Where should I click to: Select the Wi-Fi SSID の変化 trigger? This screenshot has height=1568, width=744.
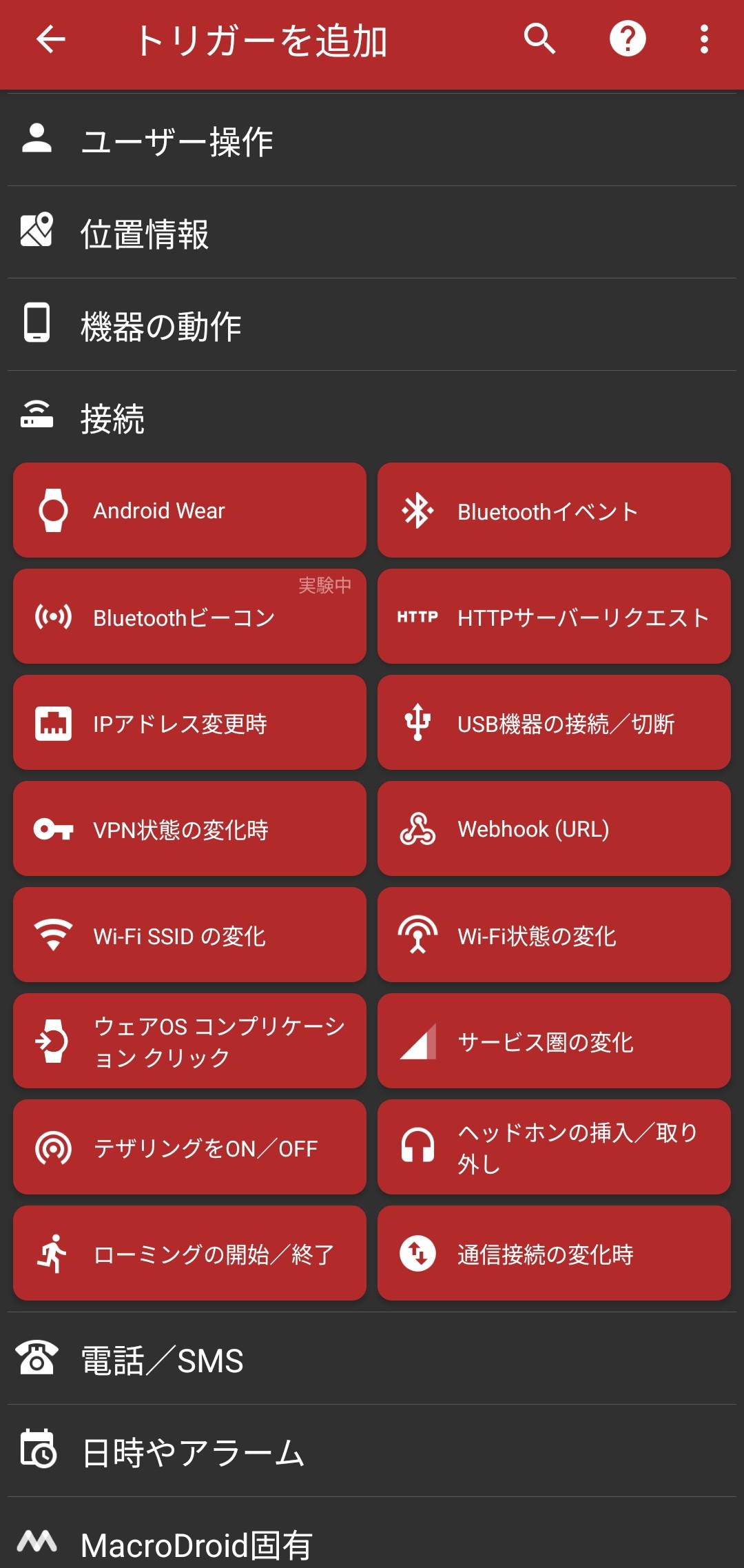[189, 935]
